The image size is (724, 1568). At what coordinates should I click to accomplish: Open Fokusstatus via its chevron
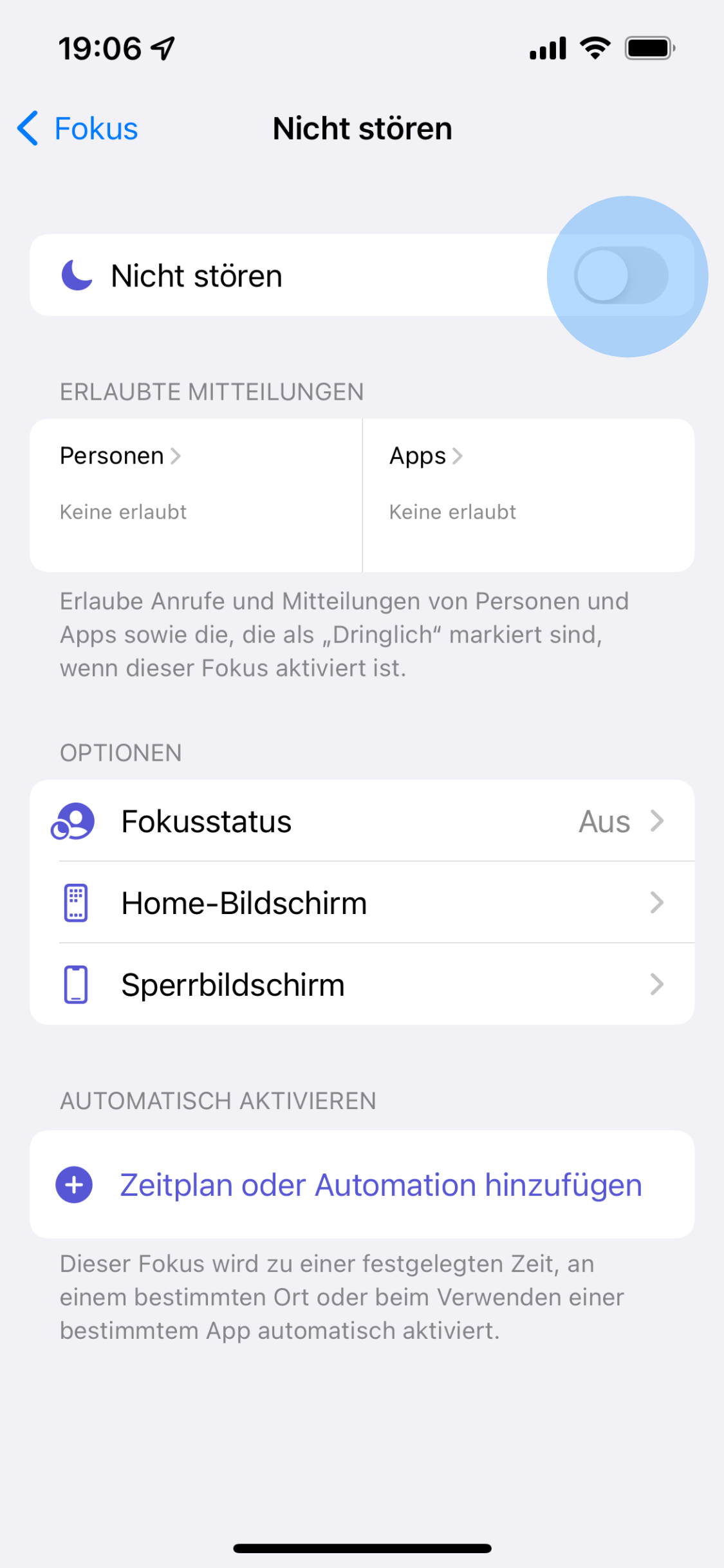pyautogui.click(x=656, y=821)
